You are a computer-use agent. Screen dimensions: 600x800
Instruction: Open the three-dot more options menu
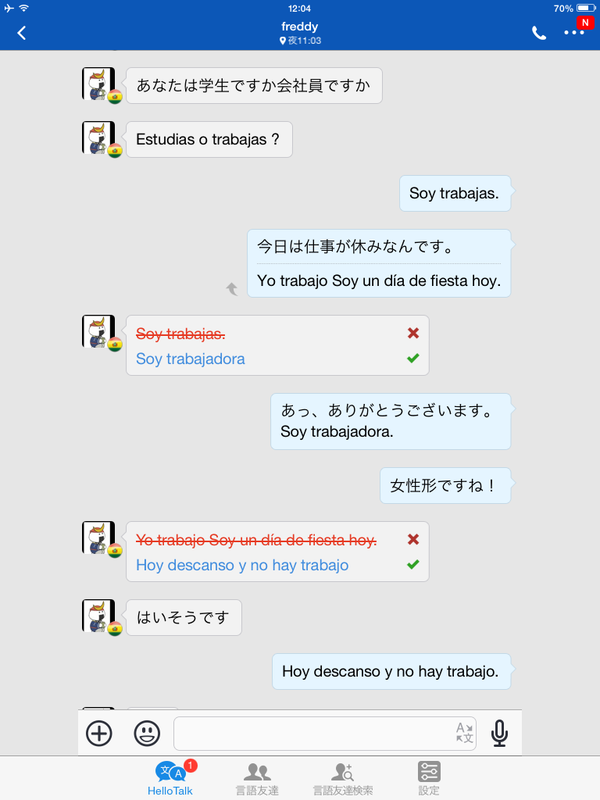(x=573, y=33)
